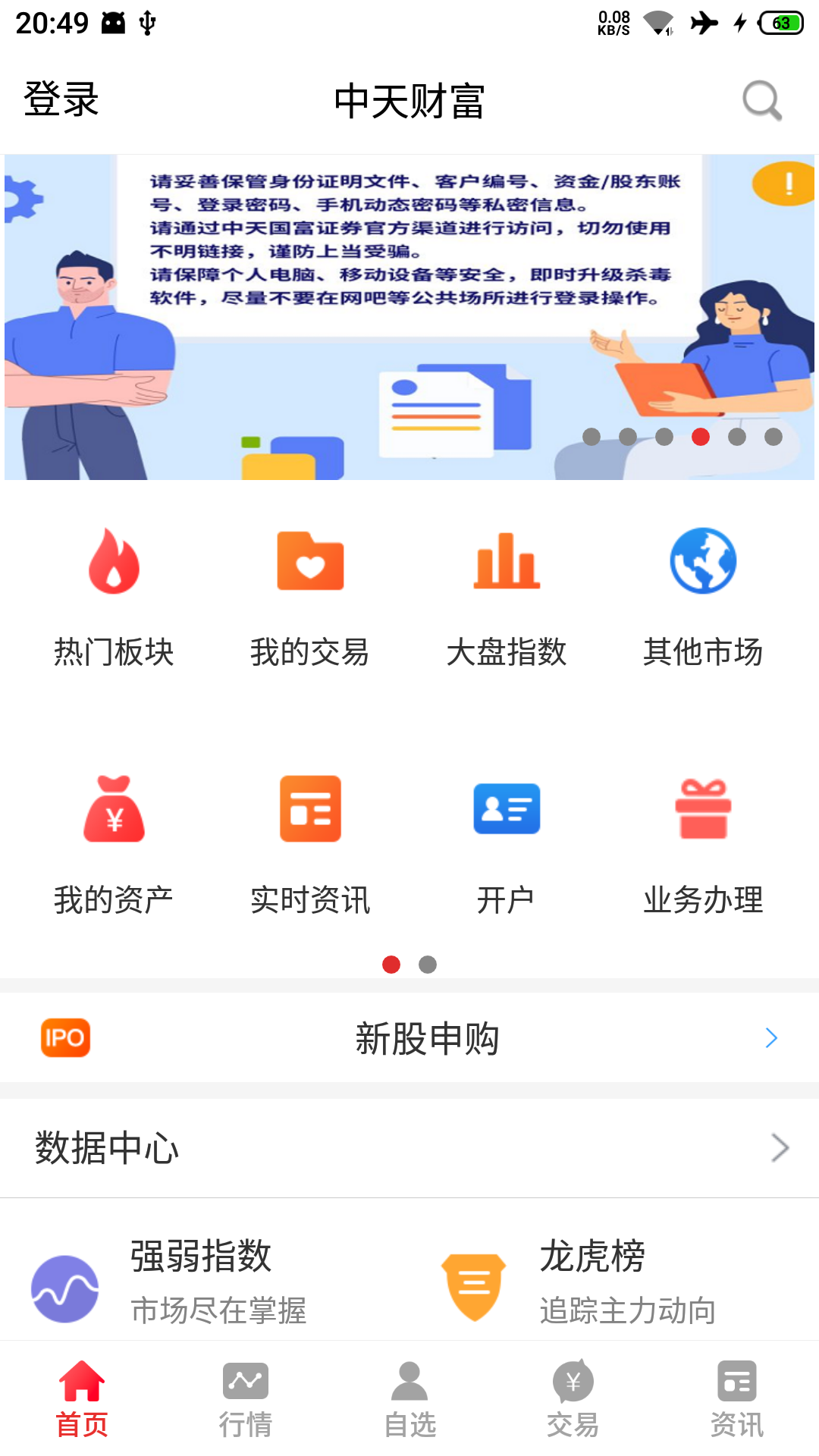Select the 我的交易 trading icon
Image resolution: width=819 pixels, height=1456 pixels.
(x=309, y=561)
